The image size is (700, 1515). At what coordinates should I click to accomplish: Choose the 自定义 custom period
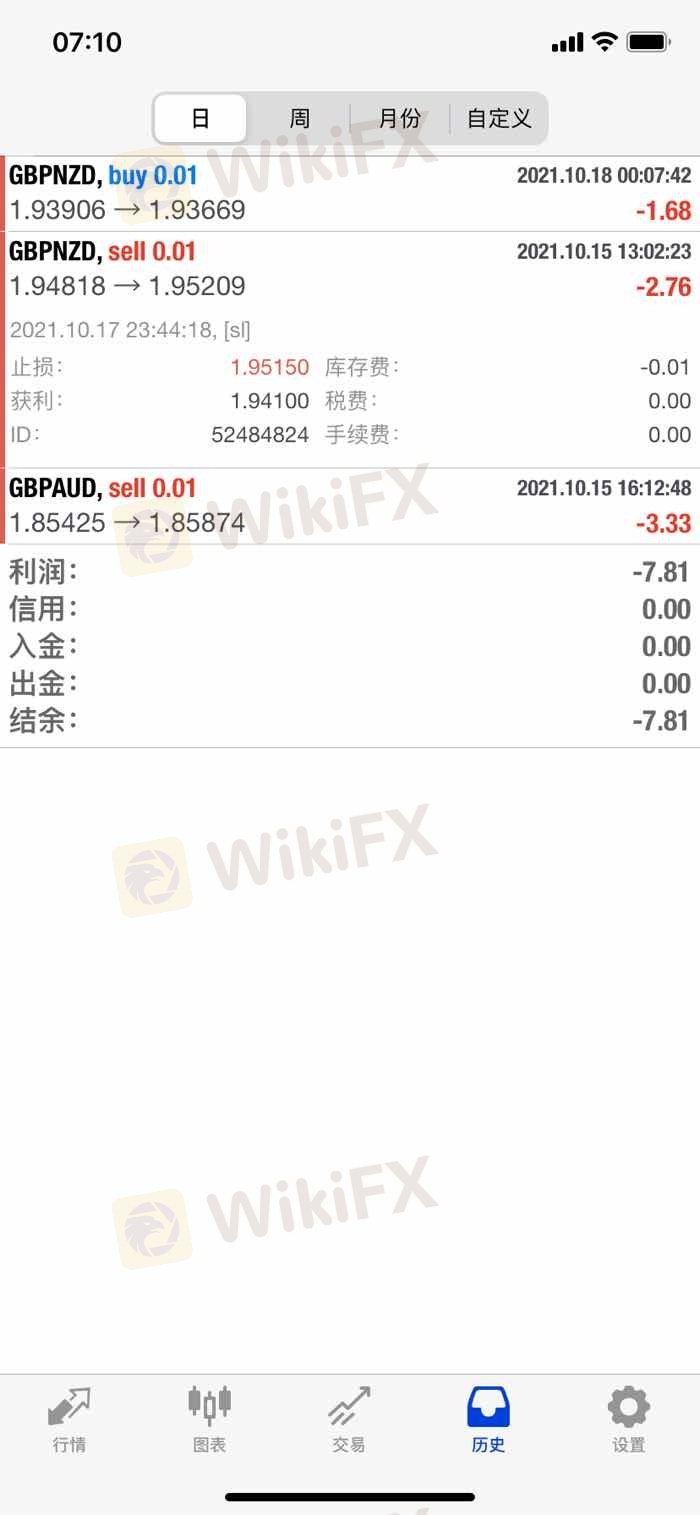click(x=498, y=119)
